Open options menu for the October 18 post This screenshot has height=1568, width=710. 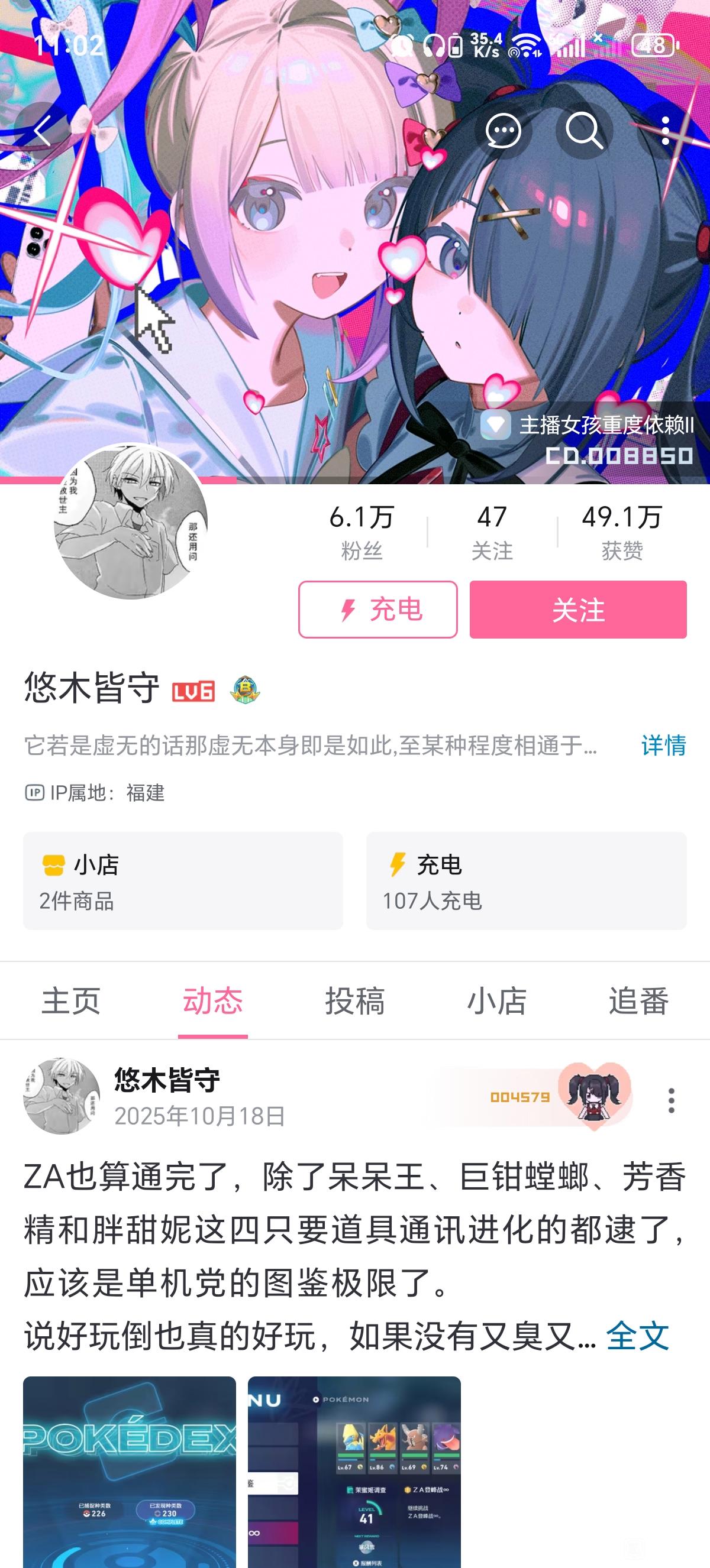click(671, 1100)
